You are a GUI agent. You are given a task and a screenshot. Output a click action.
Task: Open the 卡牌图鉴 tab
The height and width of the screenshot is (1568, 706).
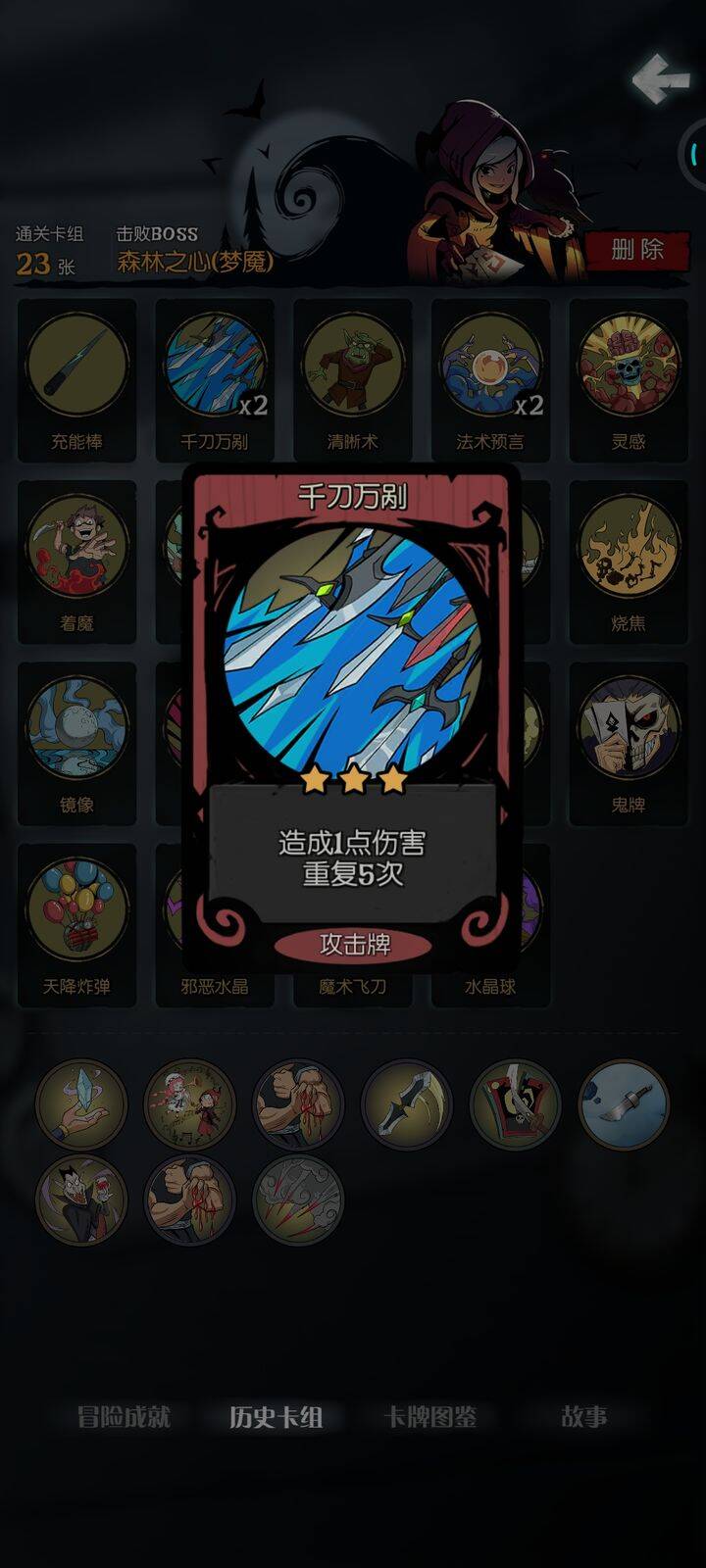(x=429, y=1417)
